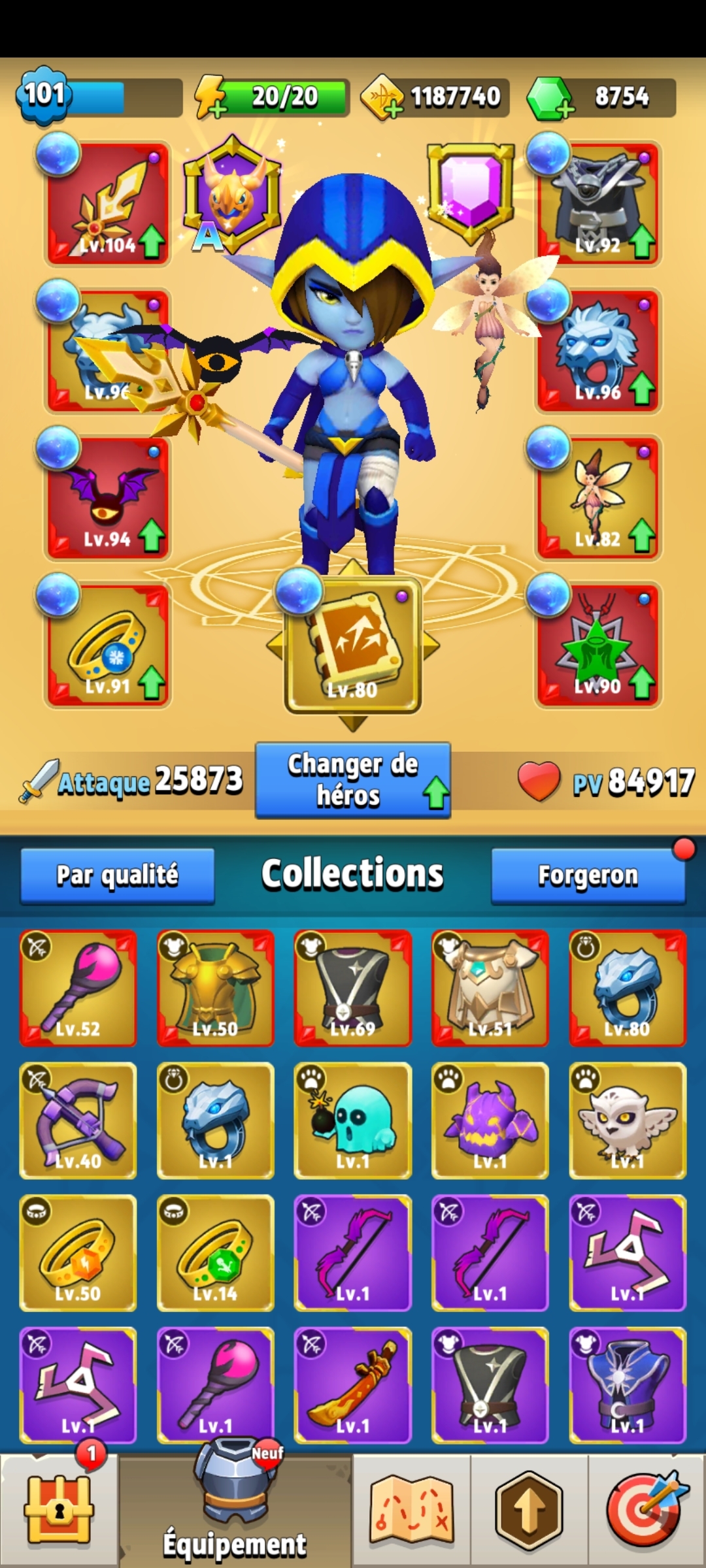Open the equipped Lv.80 spellbook slot

(x=353, y=645)
